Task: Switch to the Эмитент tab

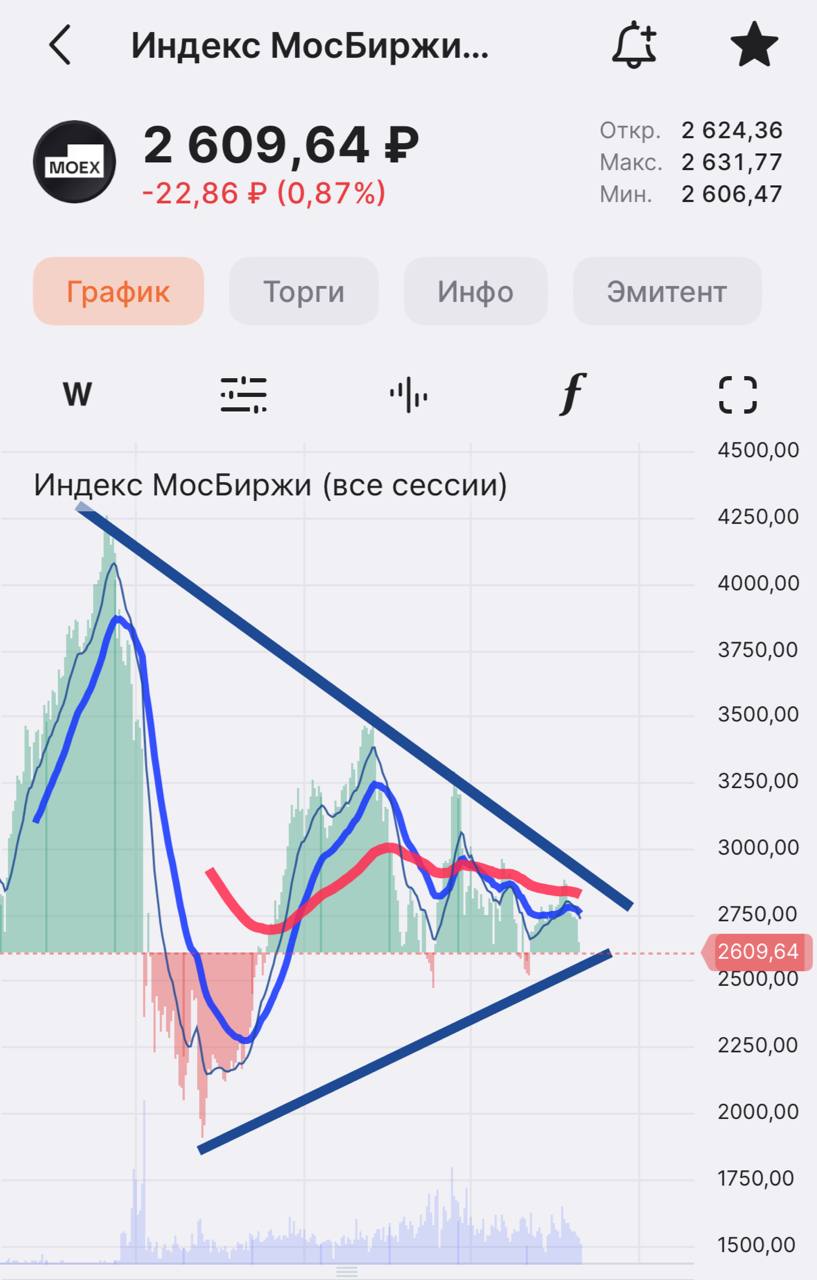Action: (667, 292)
